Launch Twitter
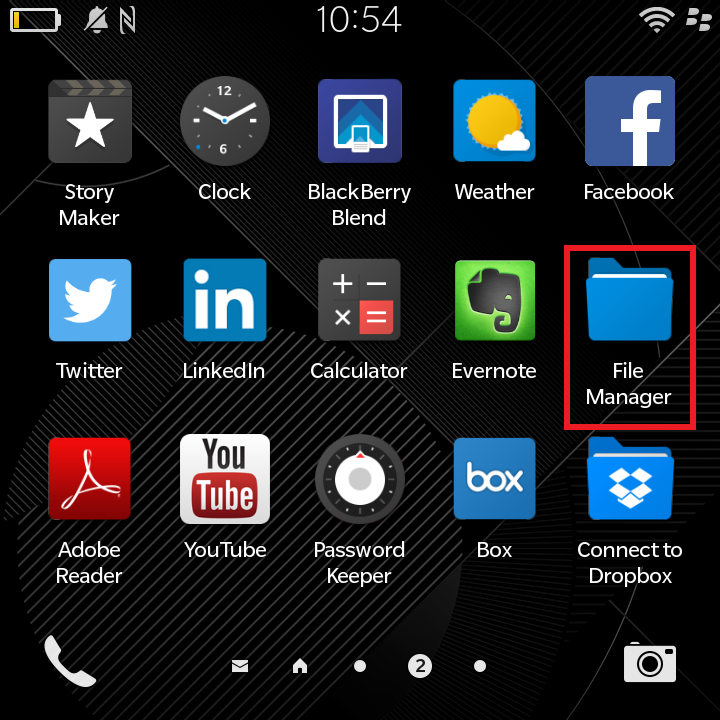 click(x=89, y=301)
